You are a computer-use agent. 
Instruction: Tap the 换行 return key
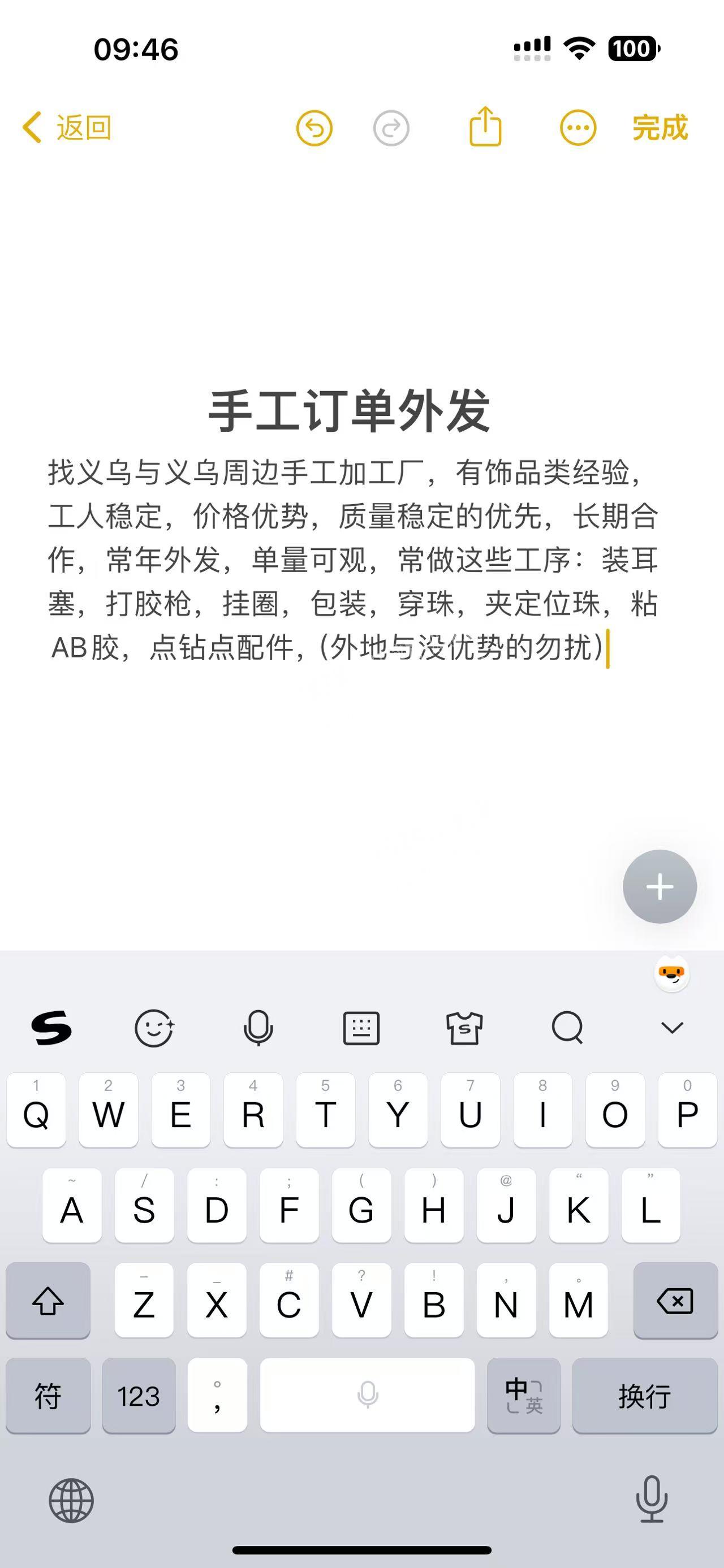click(x=644, y=1396)
